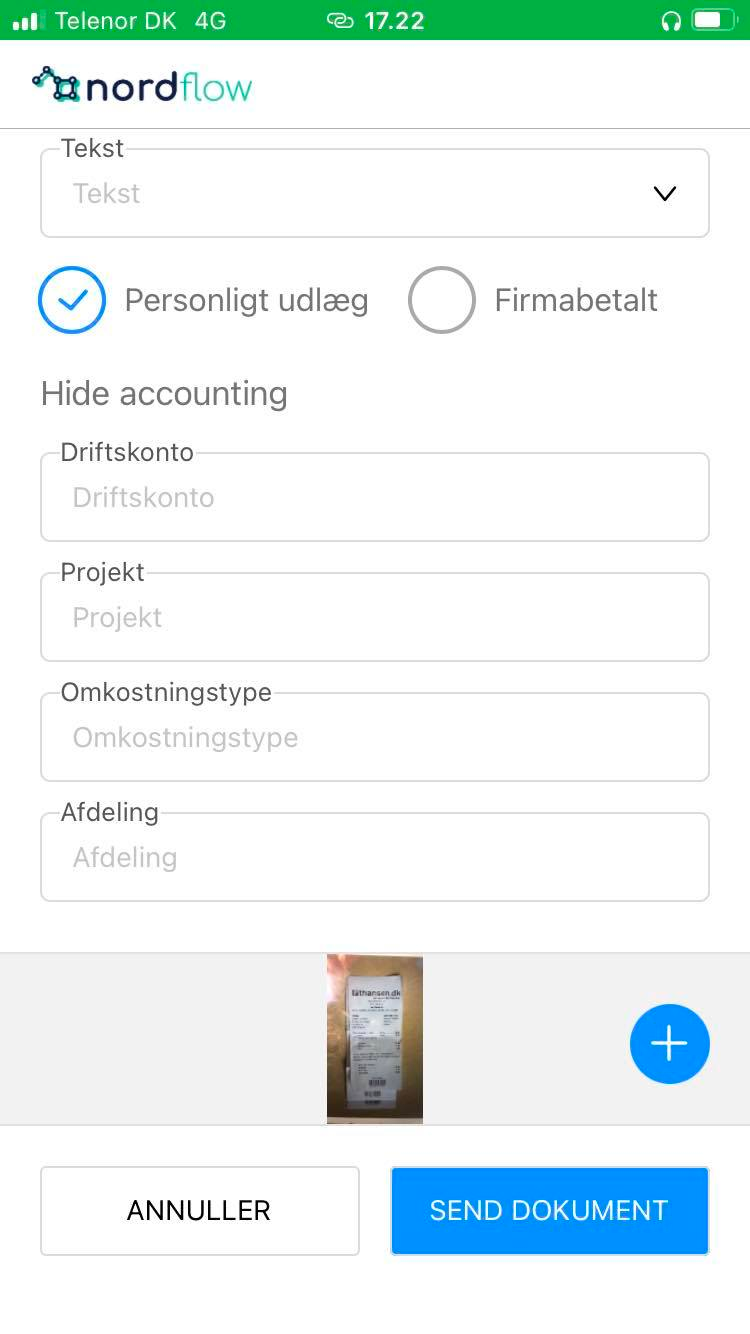Screen dimensions: 750x1334
Task: Tap the Driftskonto input field
Action: pos(374,498)
